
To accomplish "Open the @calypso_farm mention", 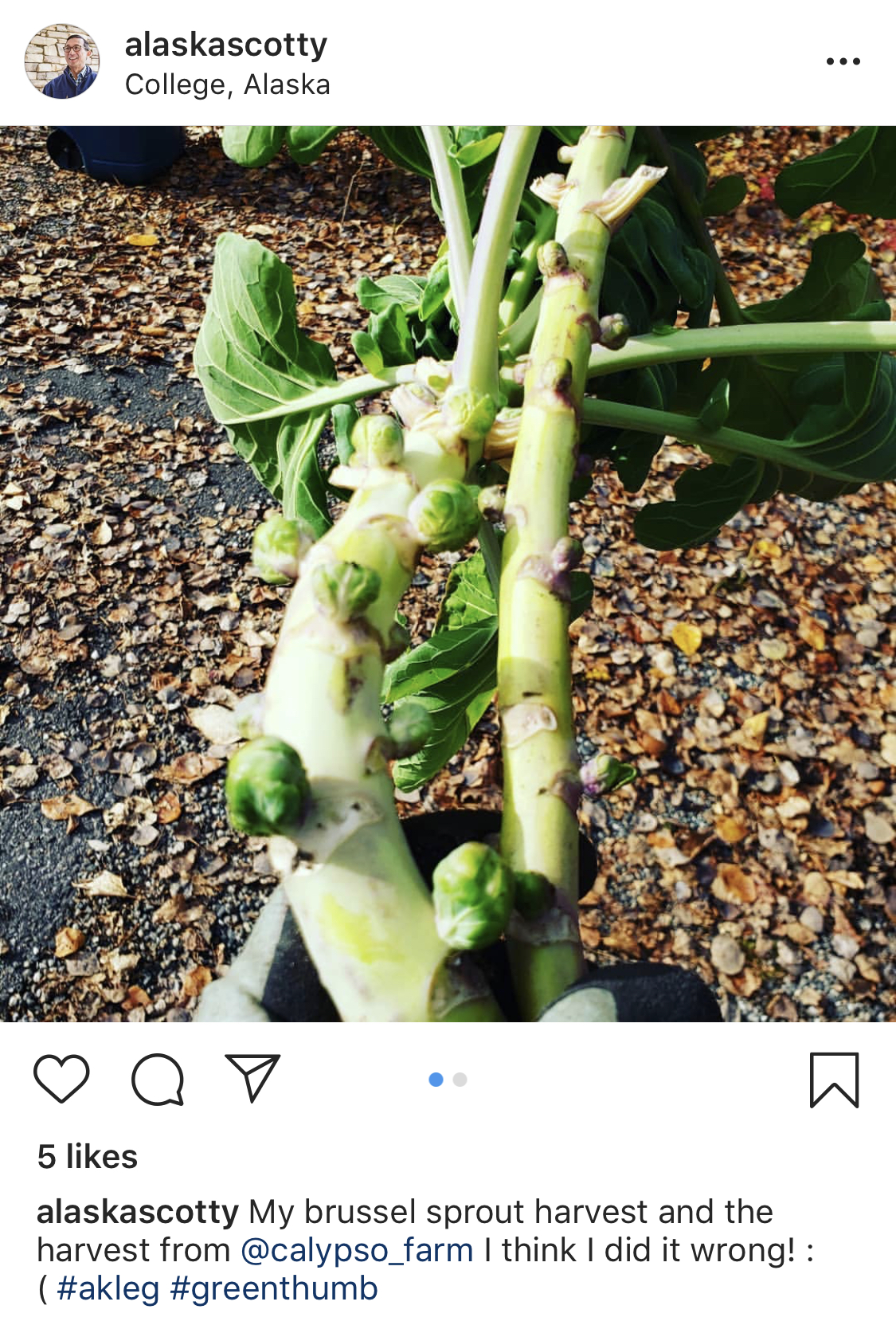I will (357, 1249).
